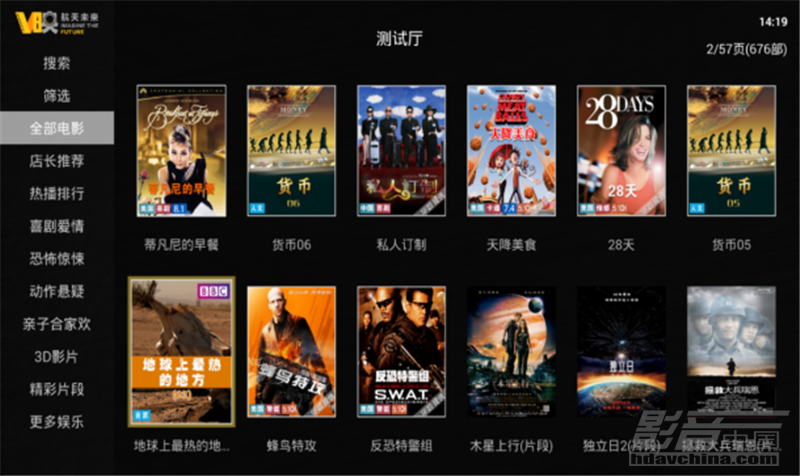Browse the 喜剧爱情 category
The height and width of the screenshot is (476, 800).
point(56,226)
